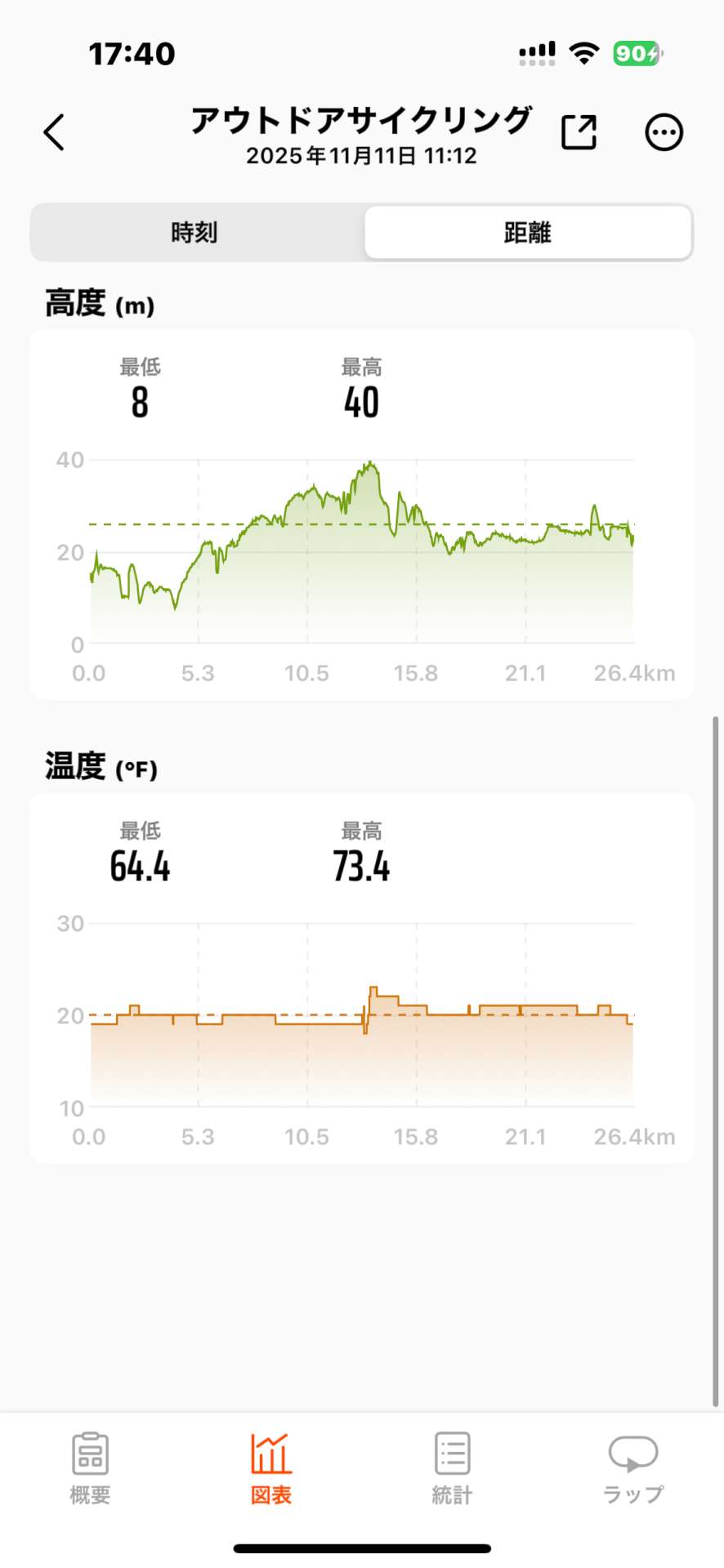Open the 概要 tab
724x1568 pixels.
pyautogui.click(x=90, y=1468)
